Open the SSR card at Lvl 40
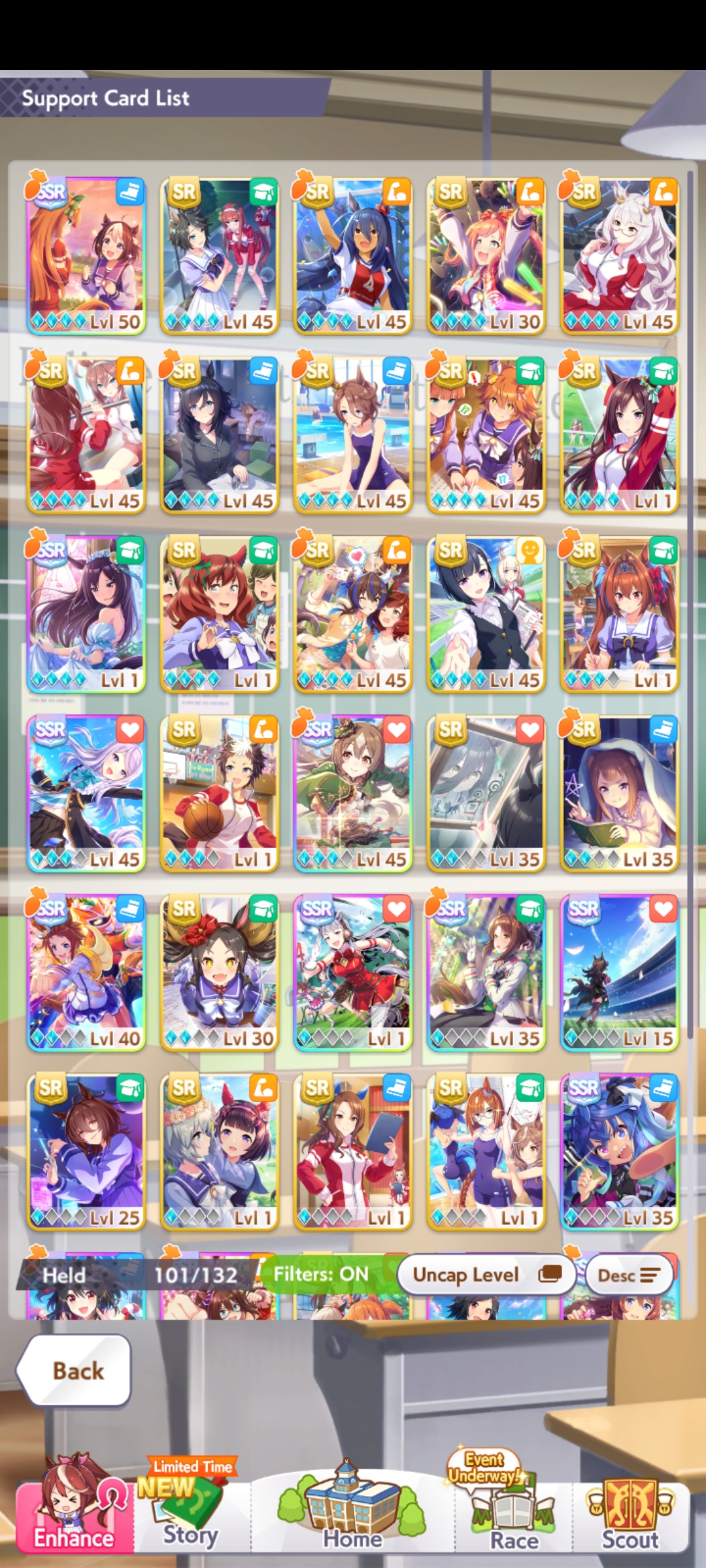Viewport: 706px width, 1568px height. (x=86, y=972)
